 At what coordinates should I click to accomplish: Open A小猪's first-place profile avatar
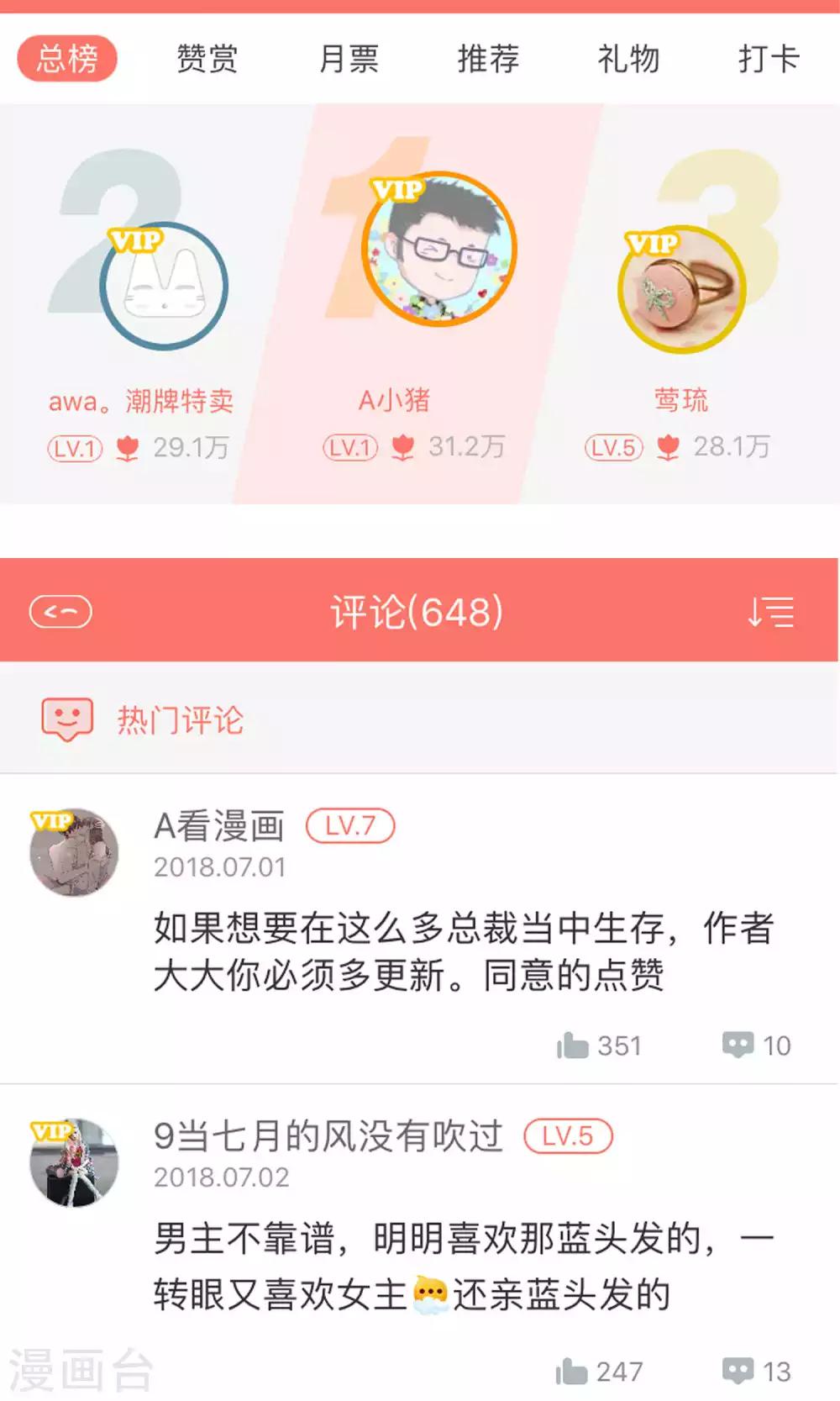(438, 250)
